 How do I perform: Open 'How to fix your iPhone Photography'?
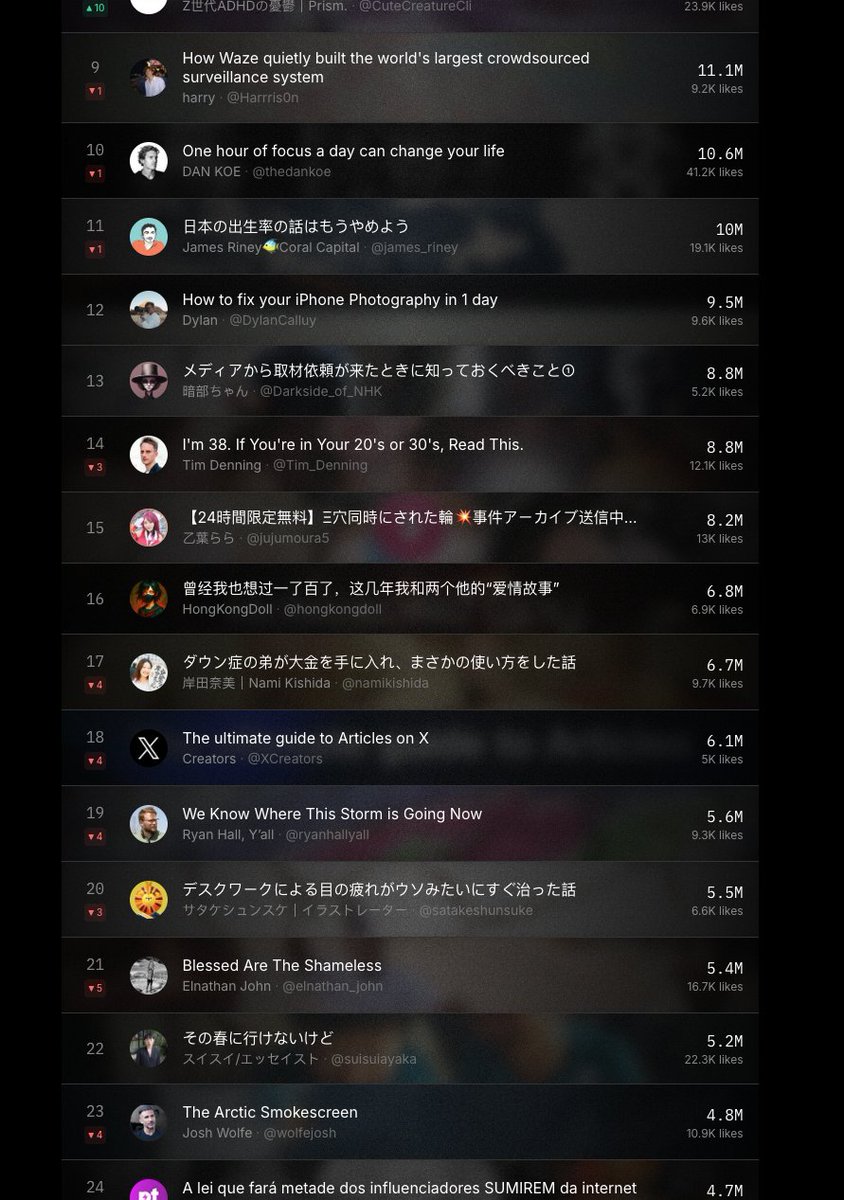pyautogui.click(x=339, y=300)
